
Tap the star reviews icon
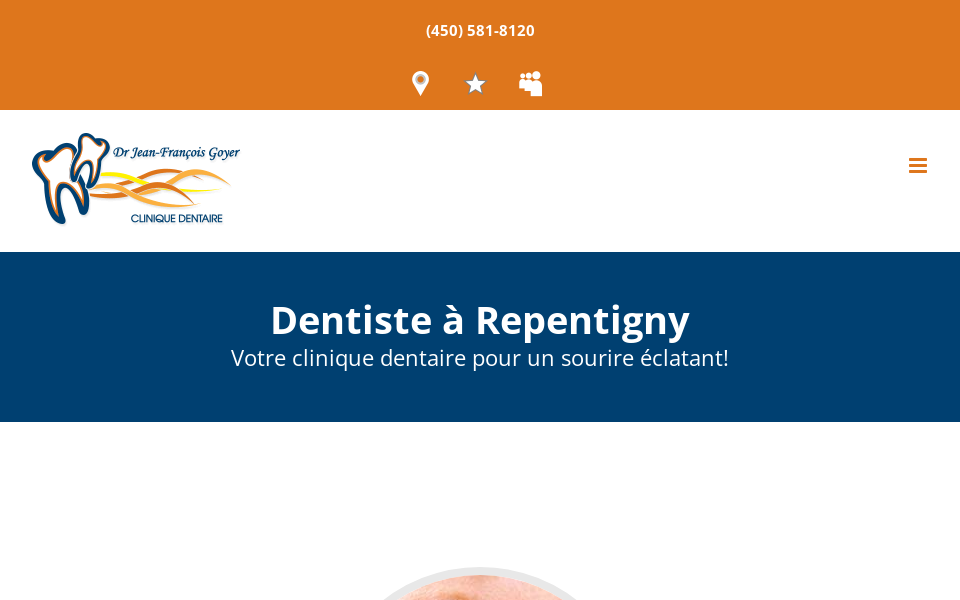click(x=476, y=84)
